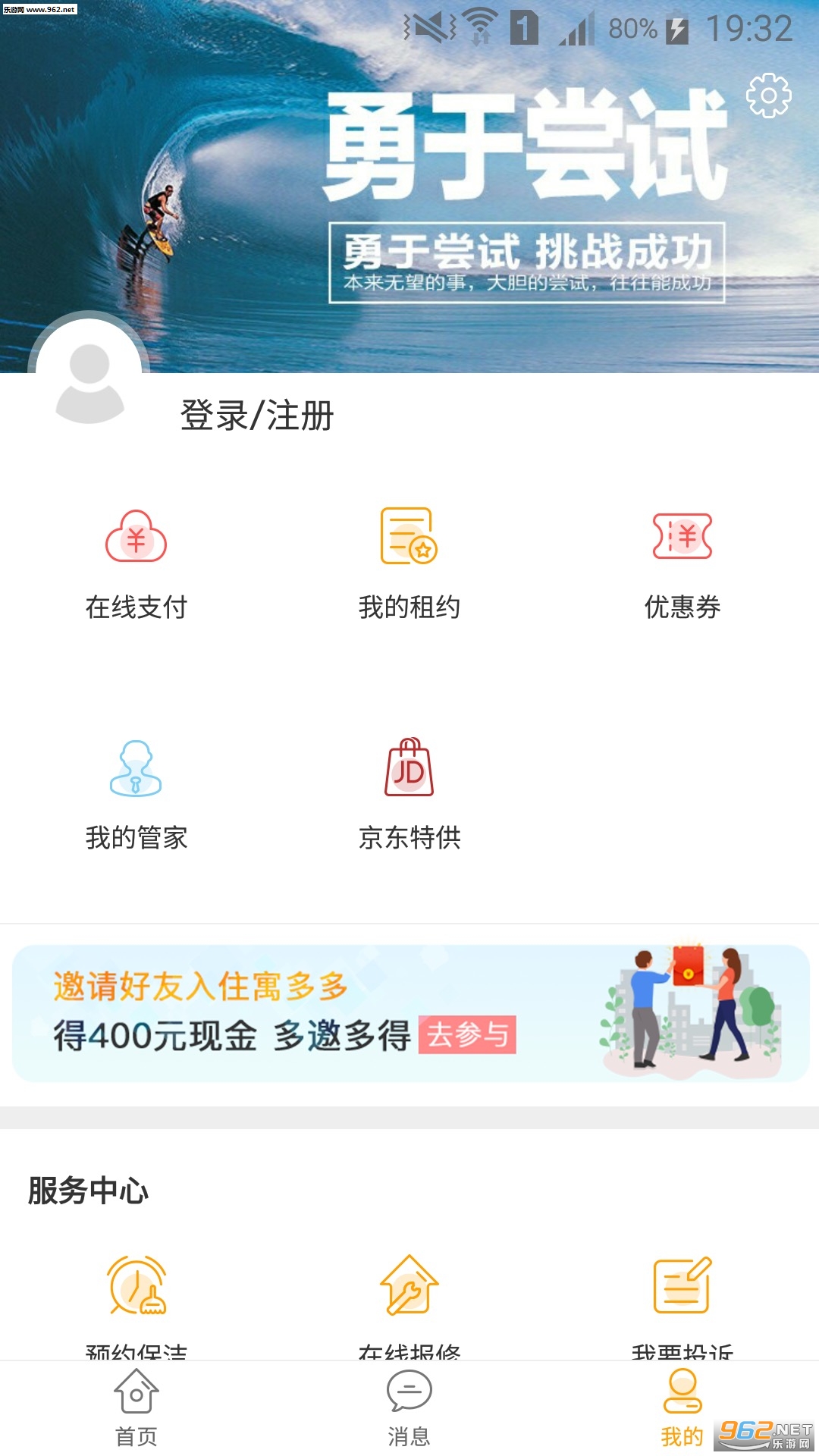Screen dimensions: 819x1456
Task: Tap the default profile avatar
Action: point(89,377)
